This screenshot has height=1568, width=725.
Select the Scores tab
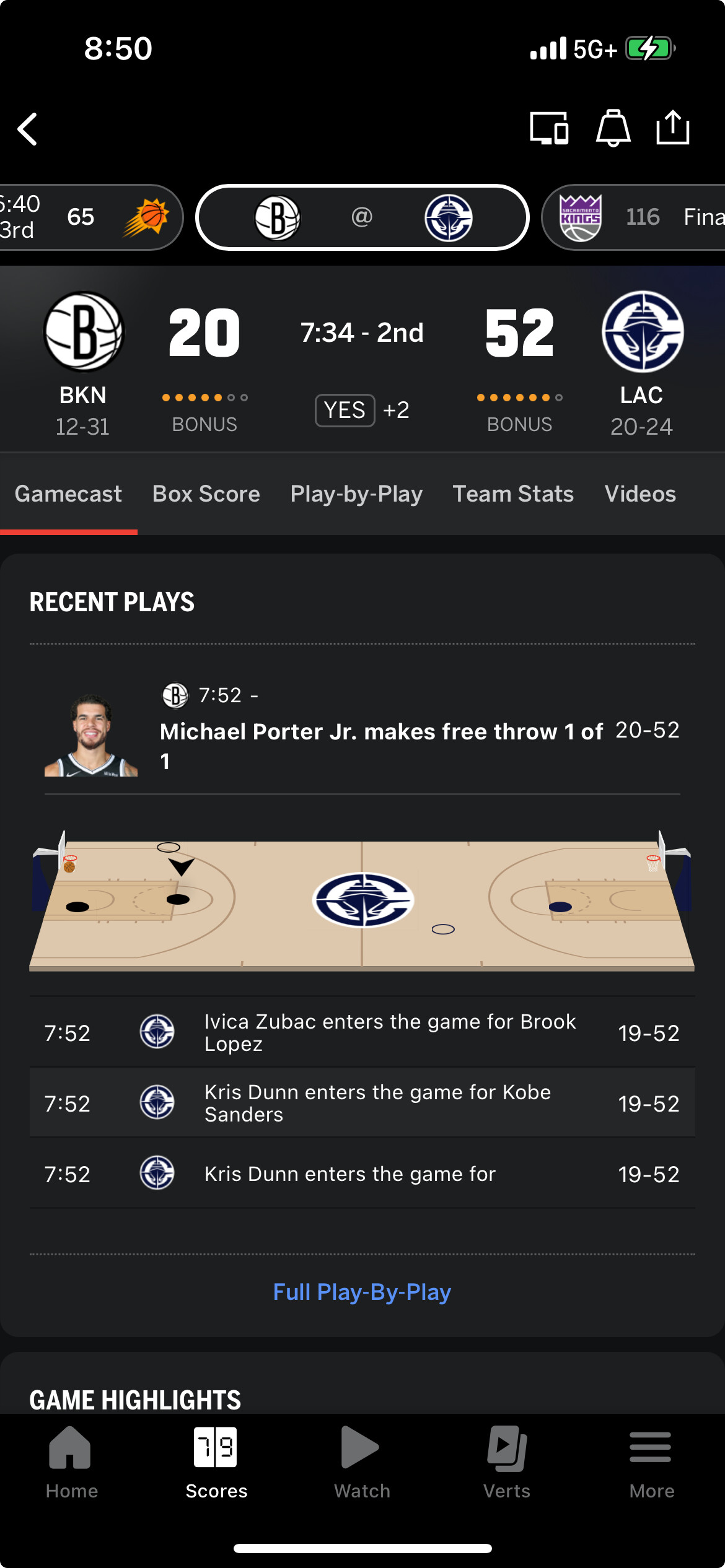click(x=216, y=1463)
